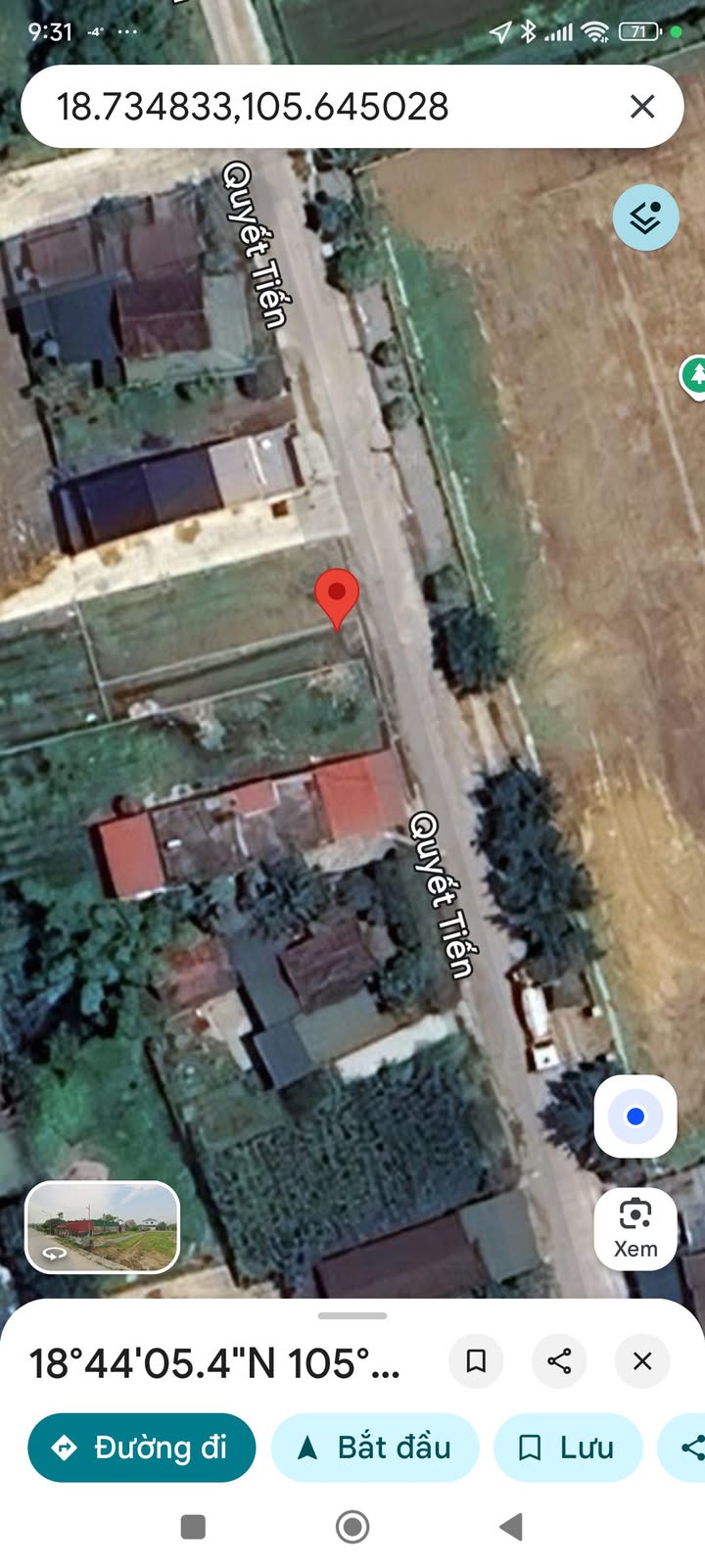
Task: Open the Xem lens camera button
Action: click(x=635, y=1228)
